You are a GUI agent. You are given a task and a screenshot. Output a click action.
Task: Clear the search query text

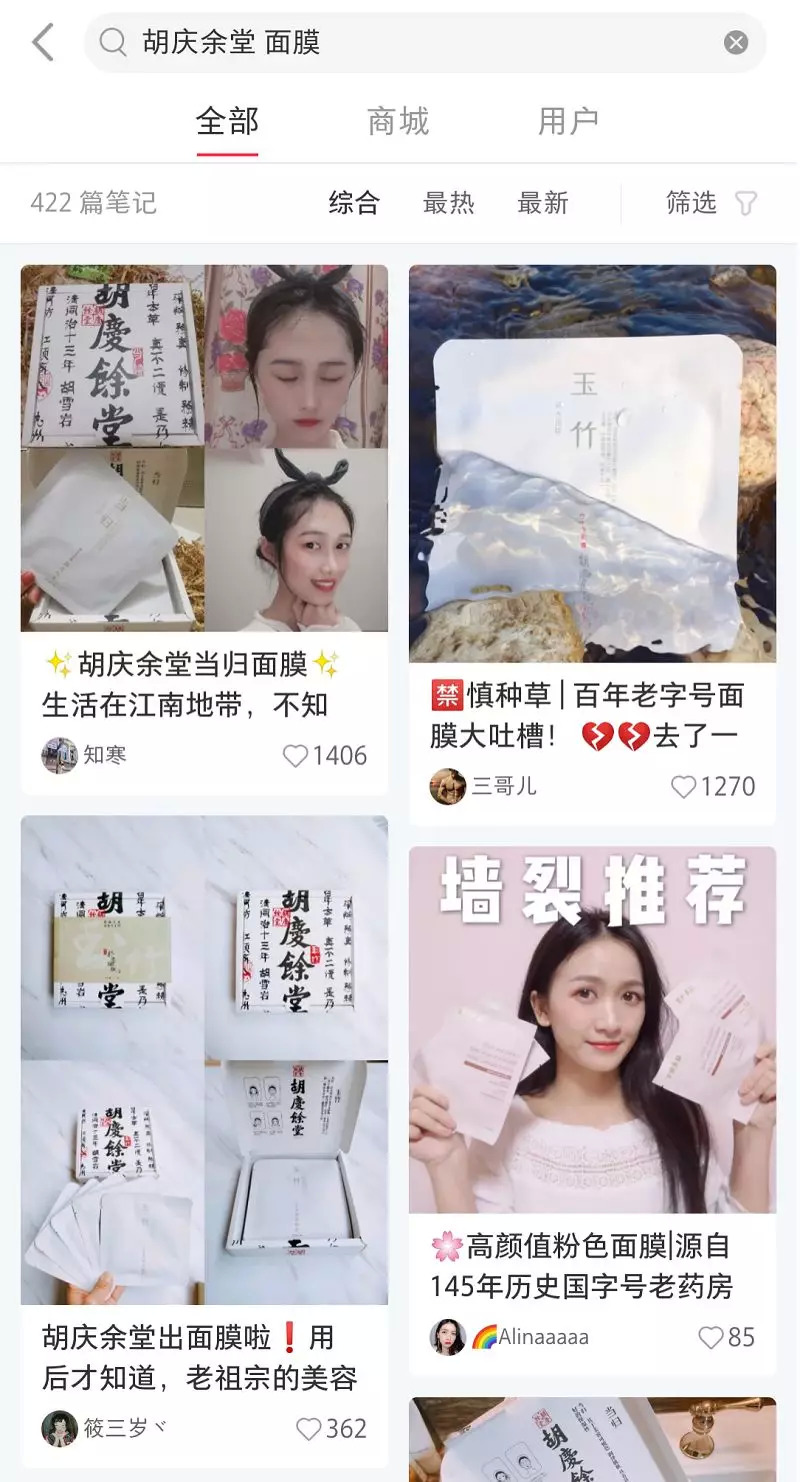click(x=735, y=42)
